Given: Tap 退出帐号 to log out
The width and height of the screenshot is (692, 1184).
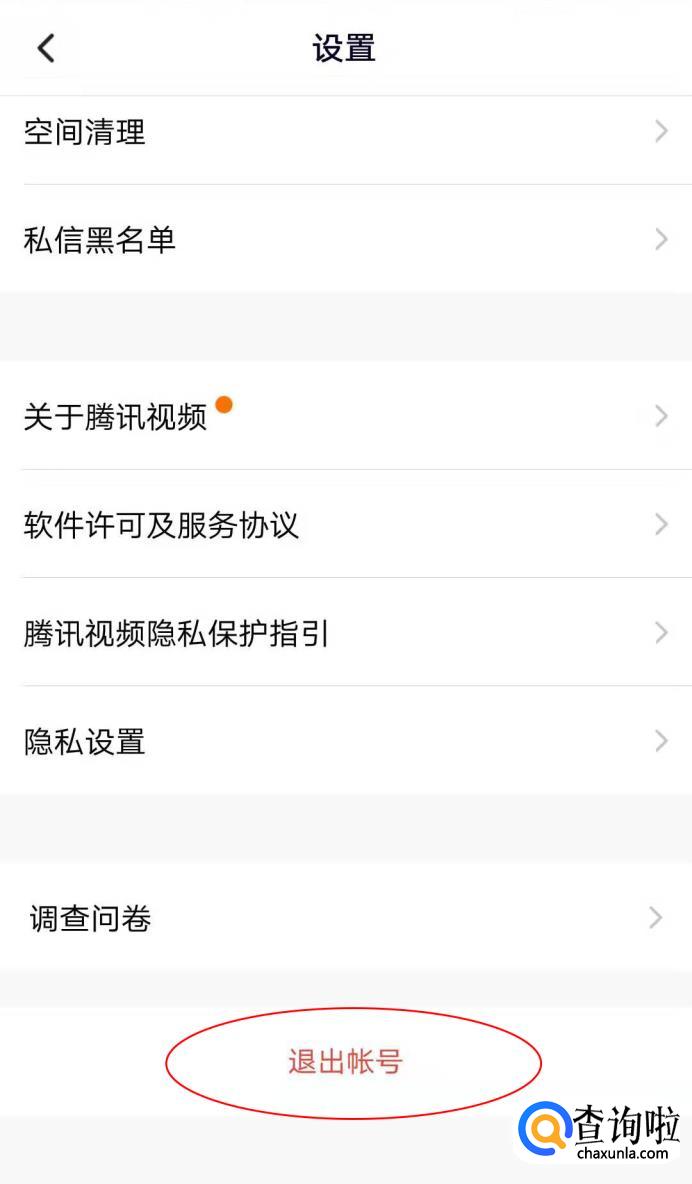Looking at the screenshot, I should [x=345, y=1062].
